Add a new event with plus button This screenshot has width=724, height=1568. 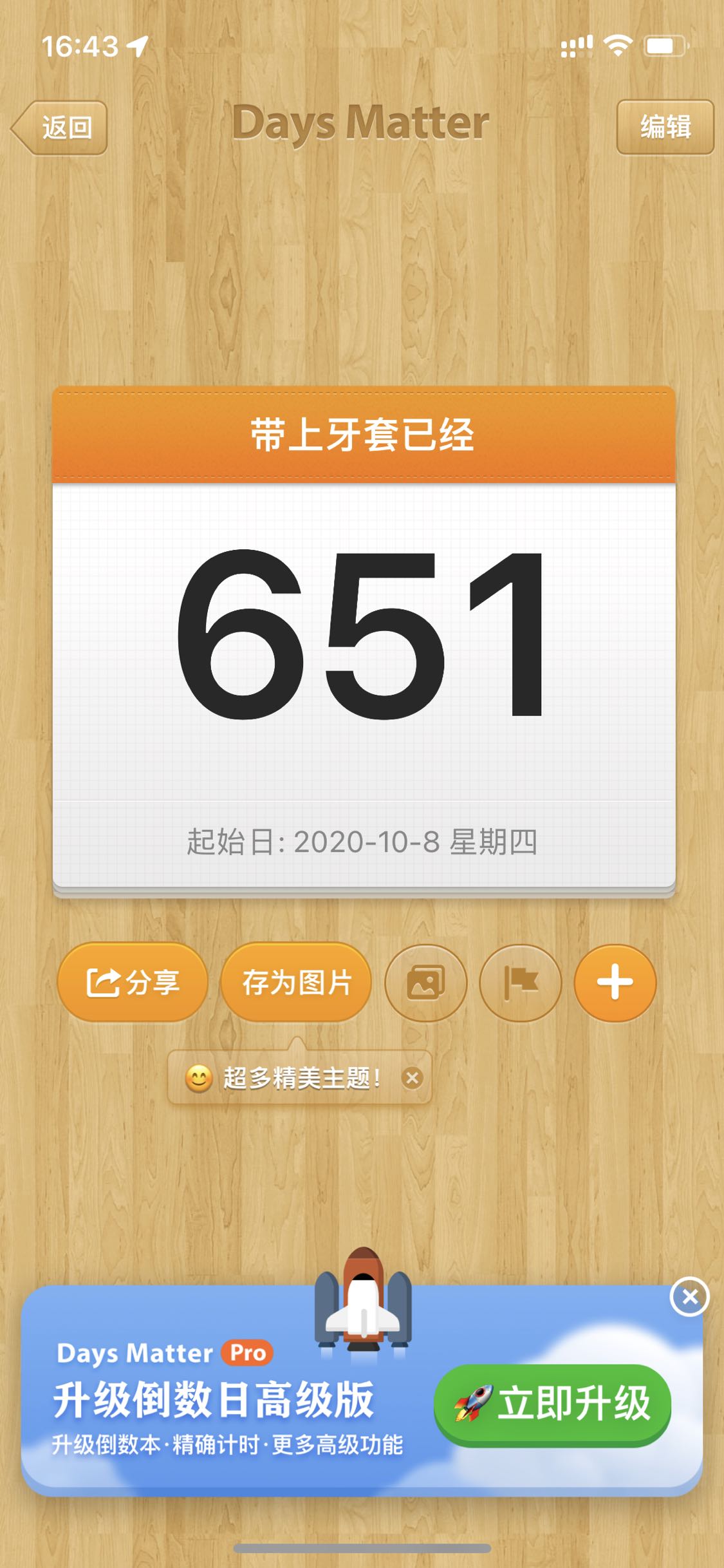(x=615, y=983)
